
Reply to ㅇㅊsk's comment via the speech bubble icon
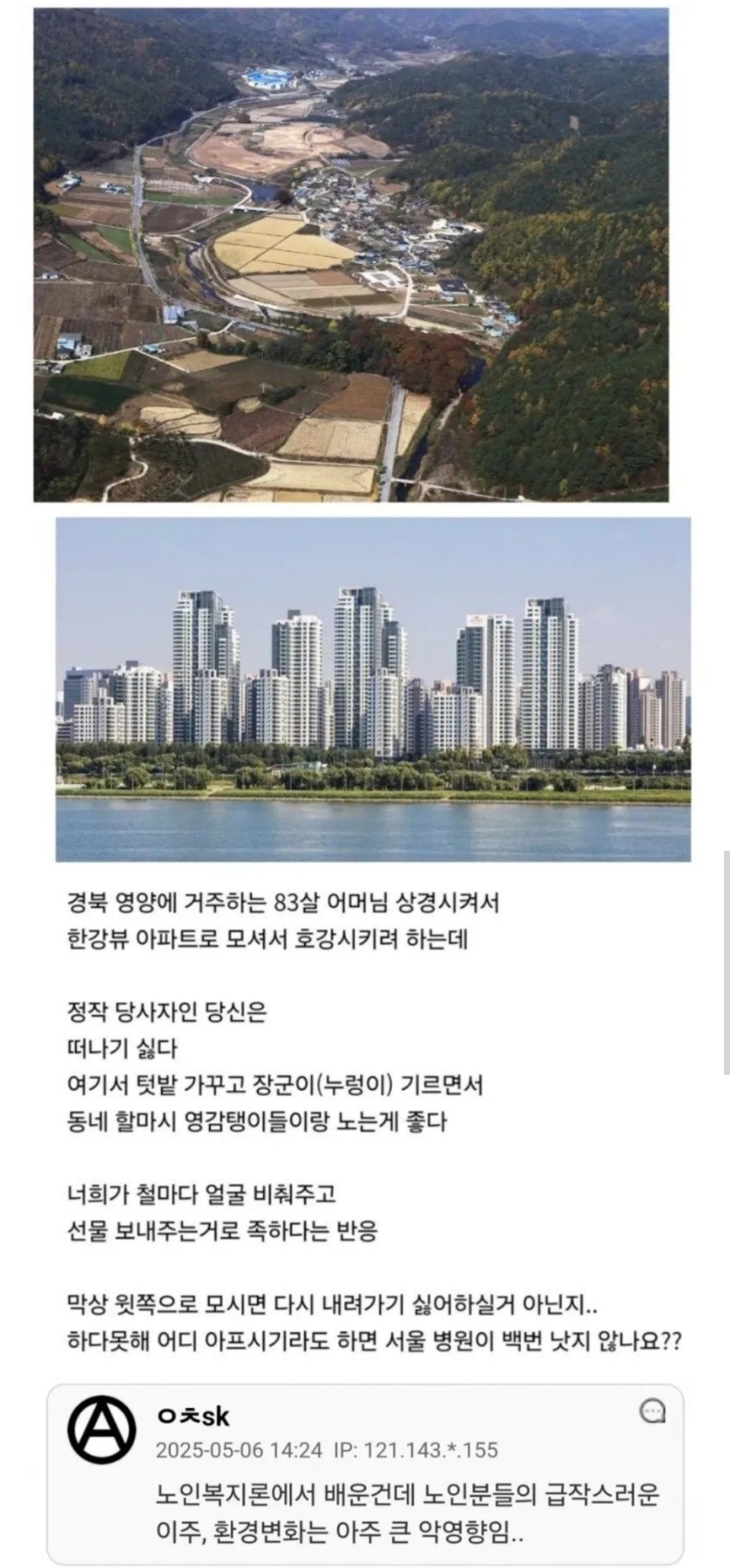coord(653,1411)
